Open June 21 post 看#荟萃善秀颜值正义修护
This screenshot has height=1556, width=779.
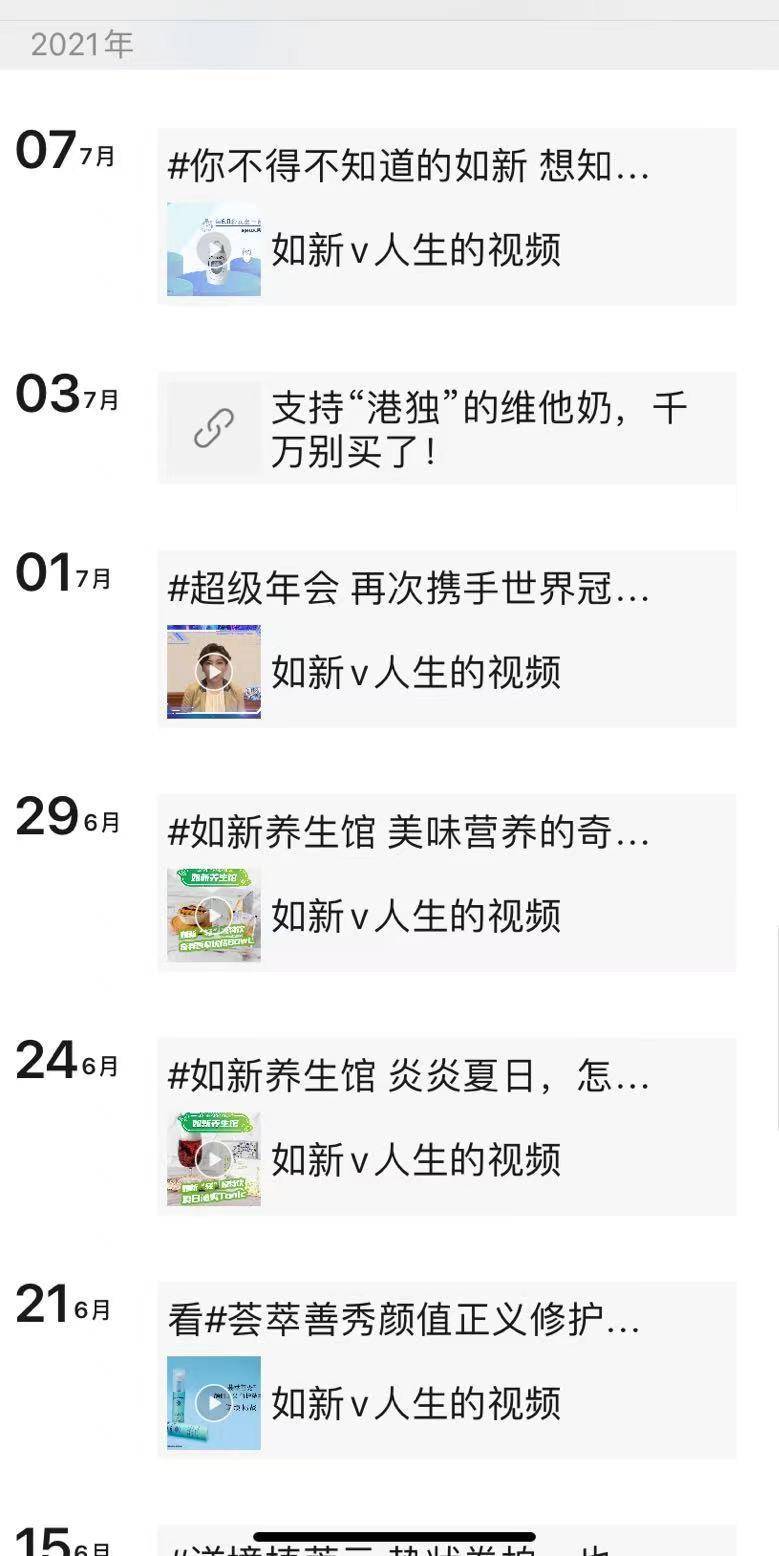[446, 1370]
